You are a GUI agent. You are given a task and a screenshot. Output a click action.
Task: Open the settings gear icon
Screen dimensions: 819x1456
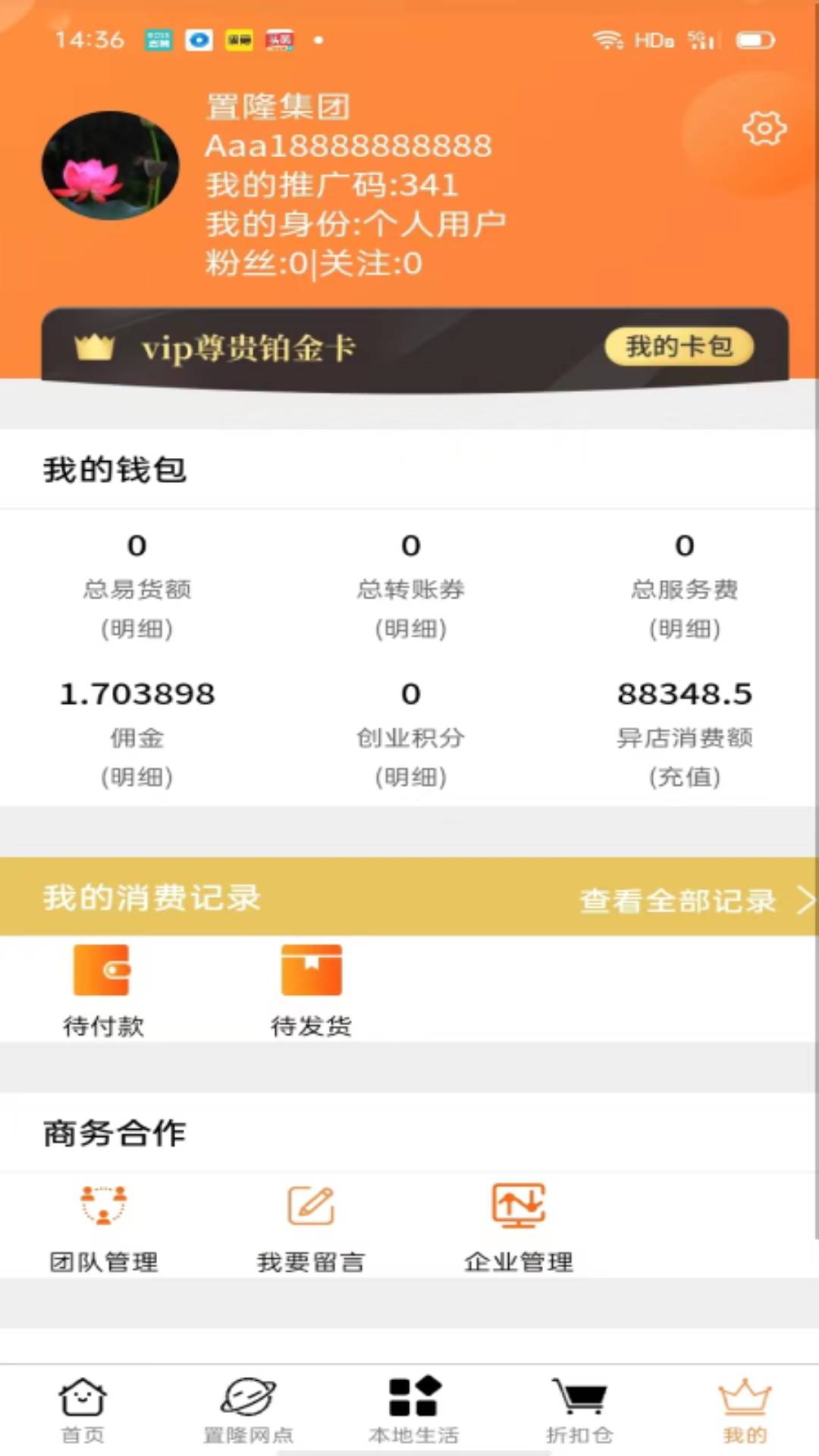pos(765,128)
